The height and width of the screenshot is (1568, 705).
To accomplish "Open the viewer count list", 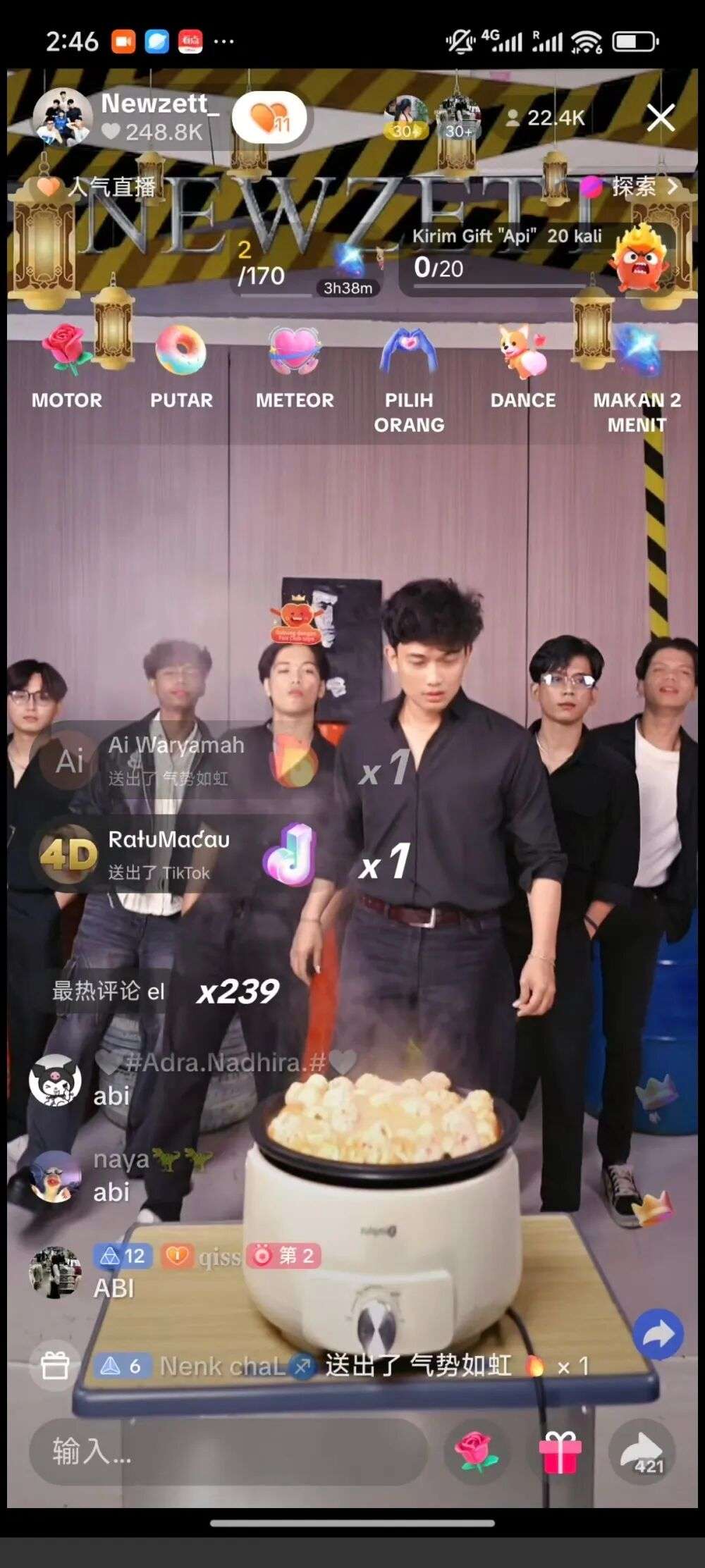I will [x=546, y=118].
